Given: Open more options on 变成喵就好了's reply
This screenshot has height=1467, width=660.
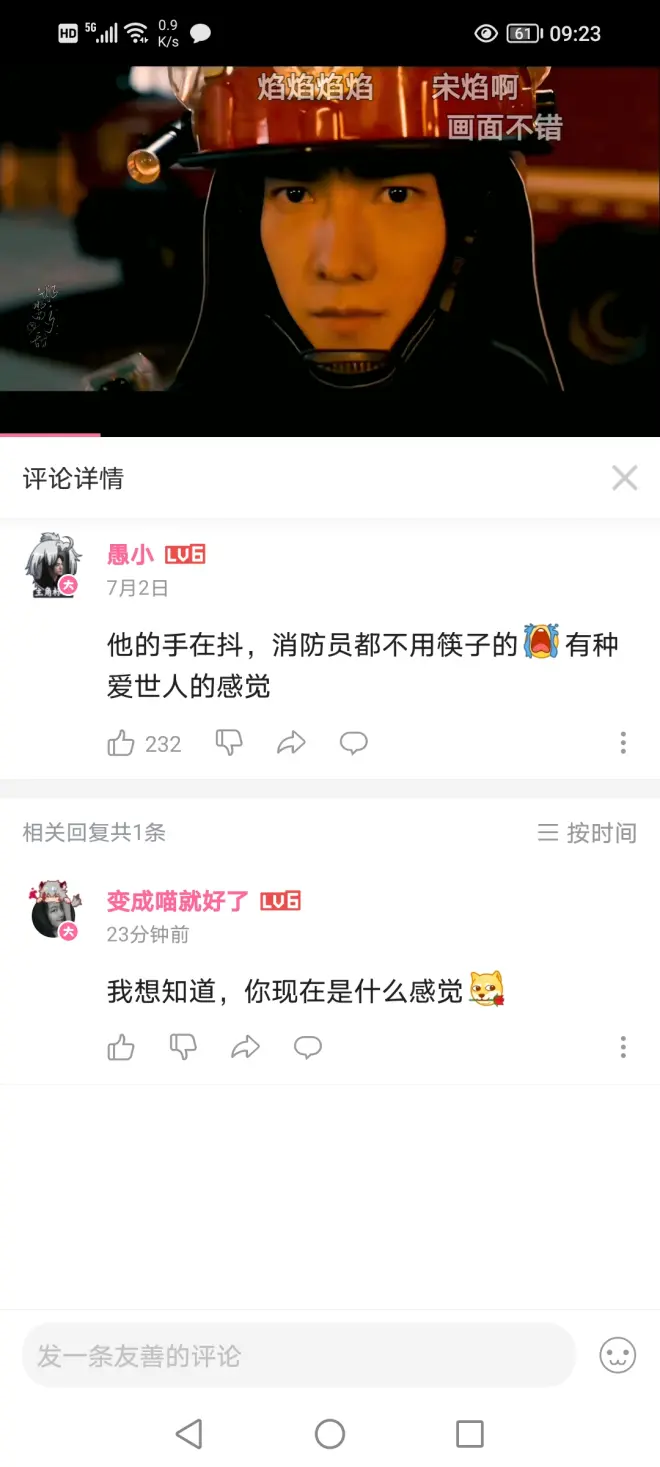Looking at the screenshot, I should [623, 1047].
